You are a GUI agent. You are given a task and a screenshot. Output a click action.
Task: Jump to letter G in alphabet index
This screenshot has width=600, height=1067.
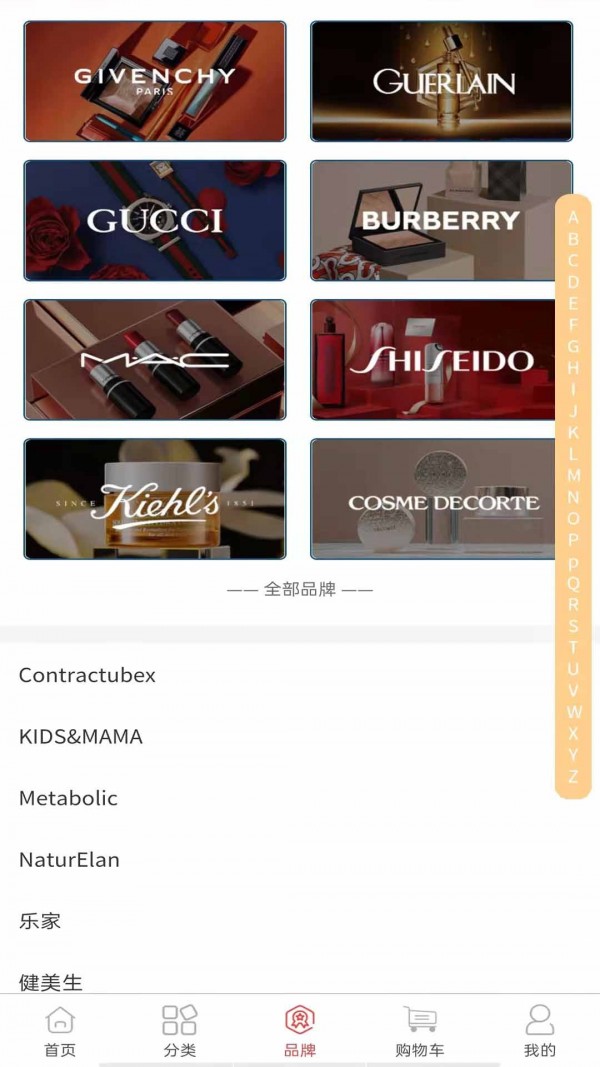point(573,347)
